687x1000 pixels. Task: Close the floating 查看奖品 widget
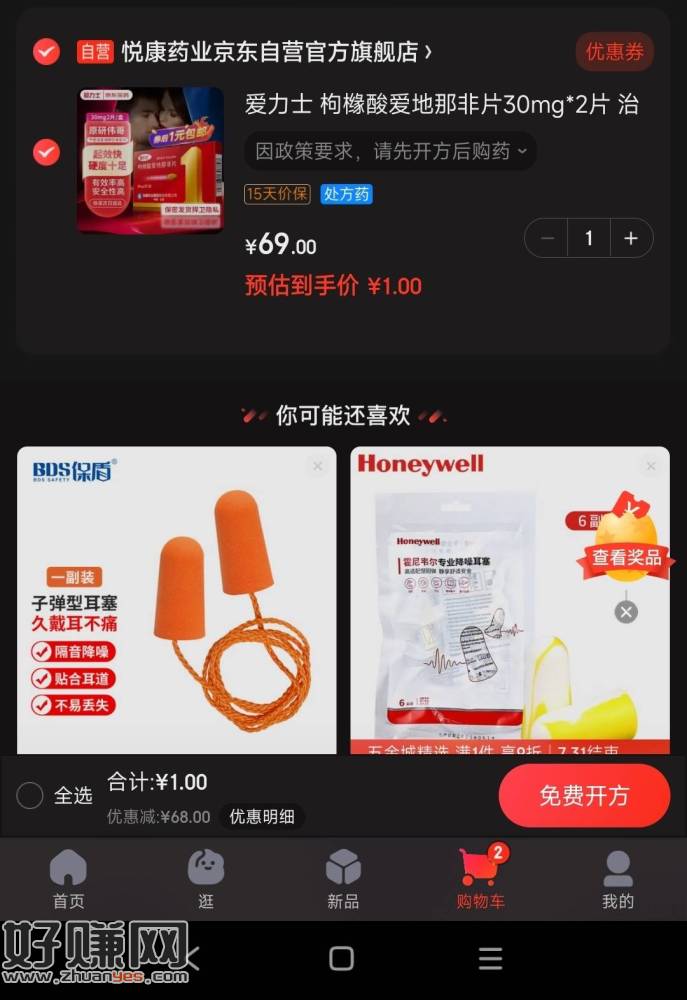626,611
